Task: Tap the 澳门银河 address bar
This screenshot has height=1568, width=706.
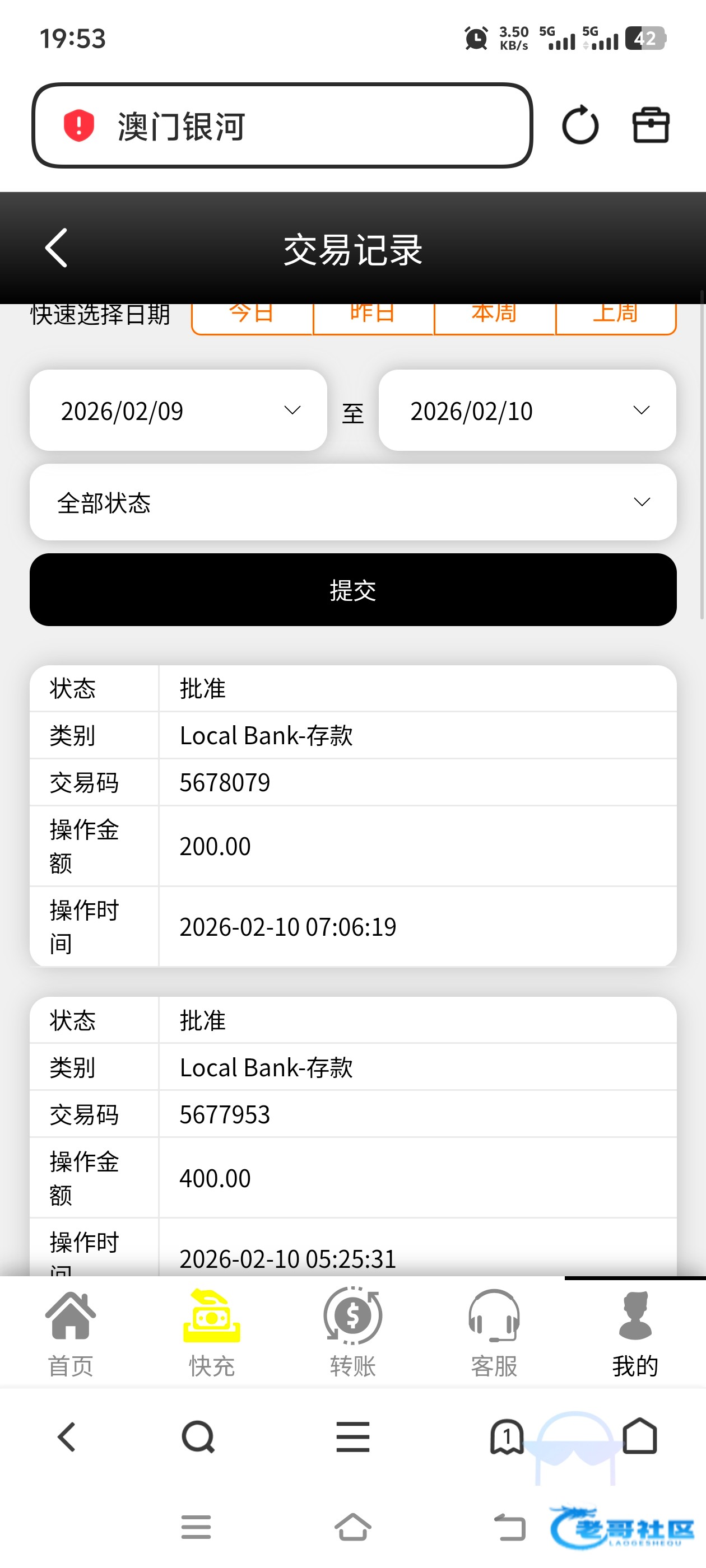Action: pos(281,125)
